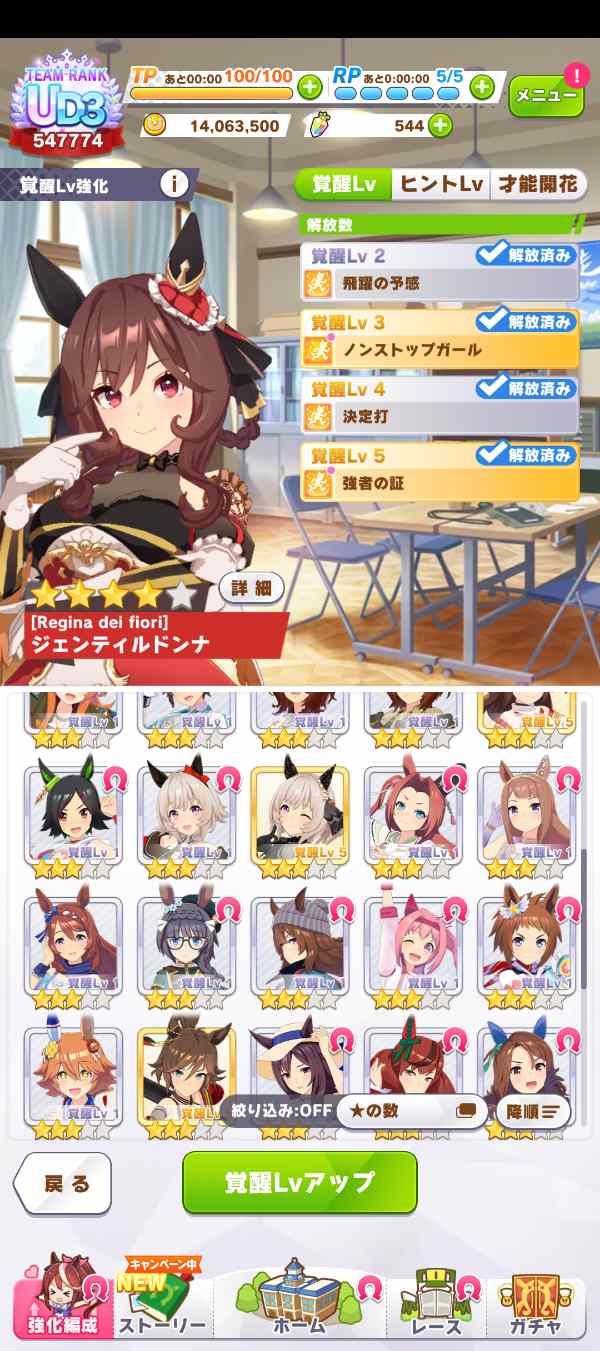Open 詳細 for ジェンティルドンナ
The image size is (600, 1351).
pyautogui.click(x=251, y=588)
